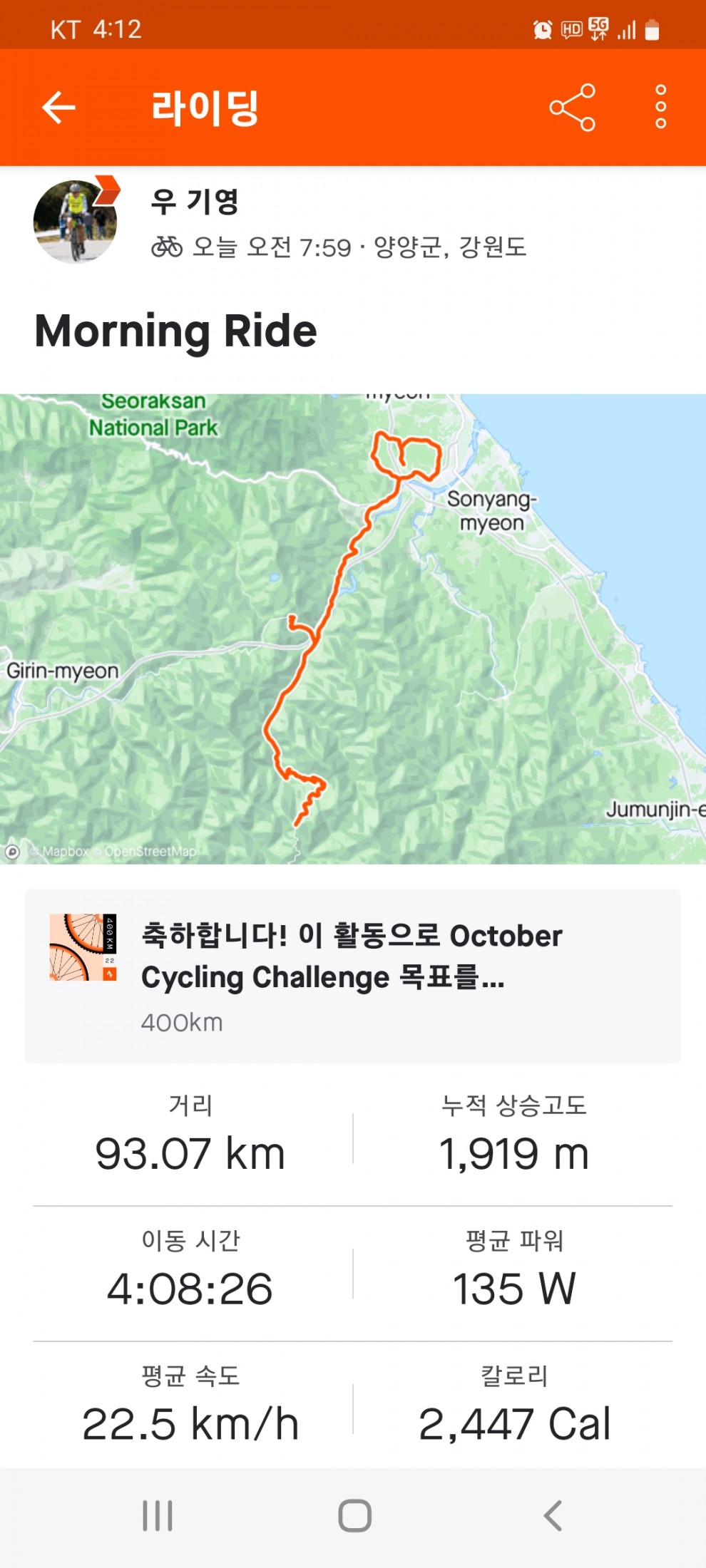Screen dimensions: 706x1568
Task: Tap the system back button
Action: [553, 1516]
